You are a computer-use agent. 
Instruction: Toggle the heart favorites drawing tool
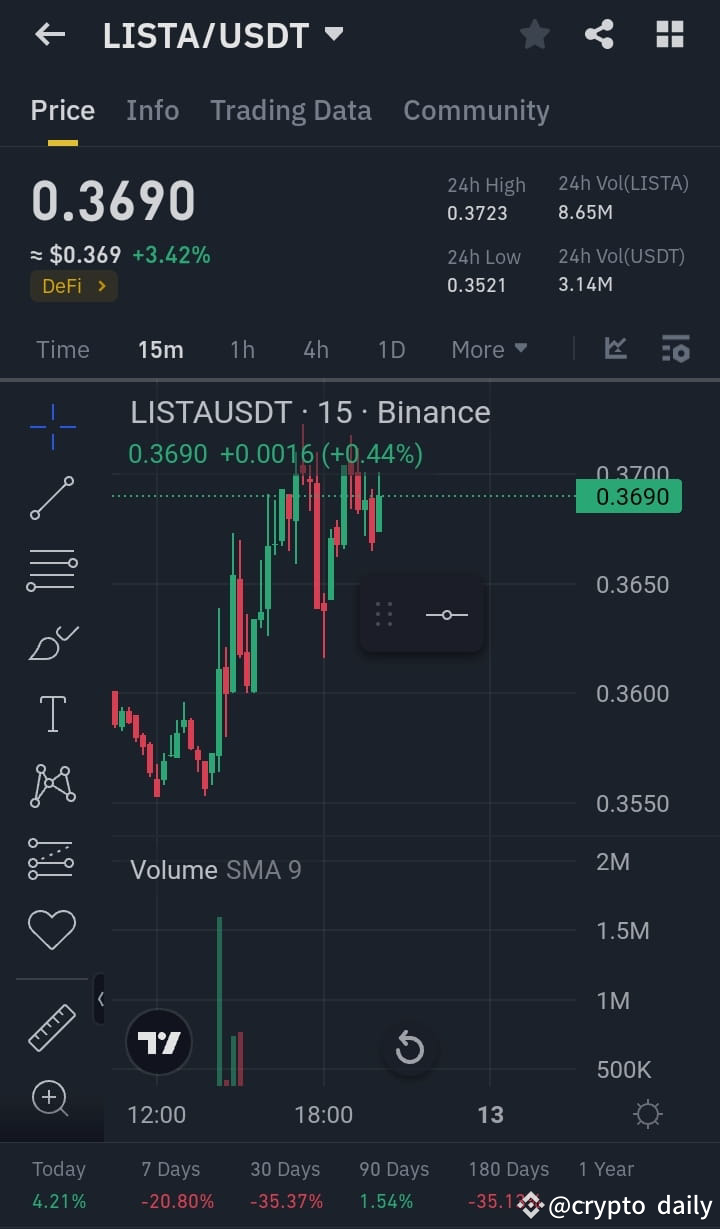pyautogui.click(x=52, y=929)
